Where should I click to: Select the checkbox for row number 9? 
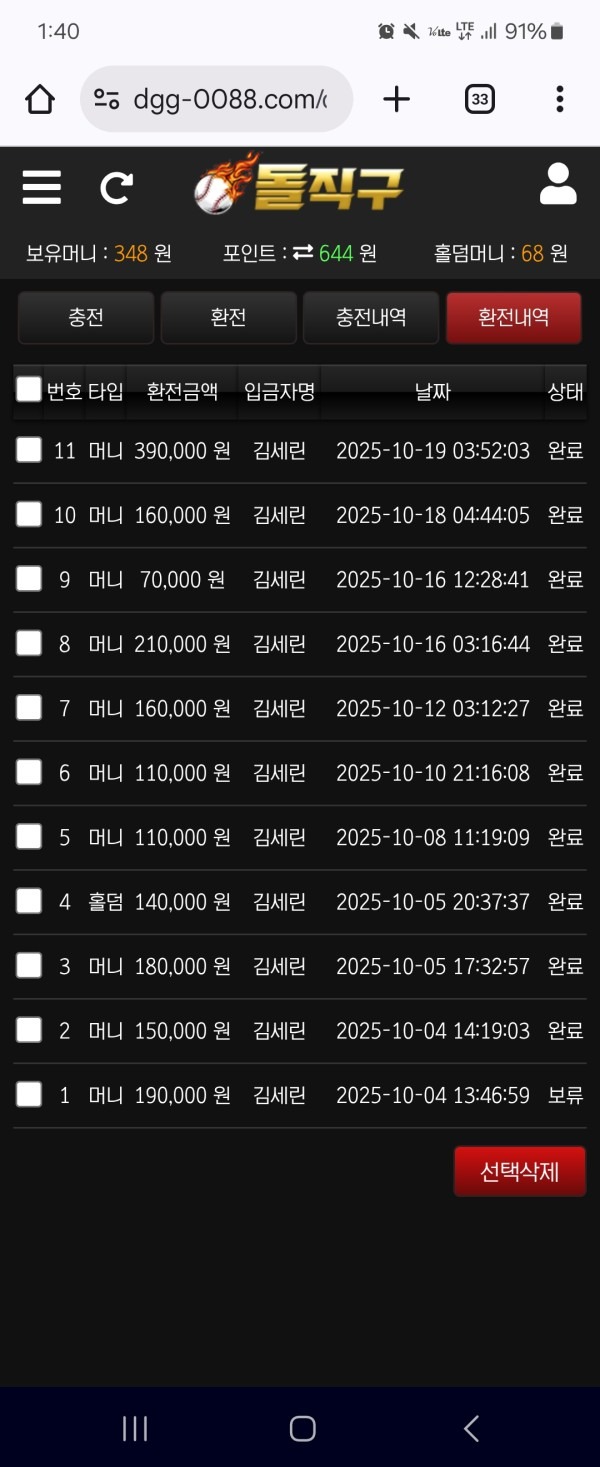pos(29,579)
